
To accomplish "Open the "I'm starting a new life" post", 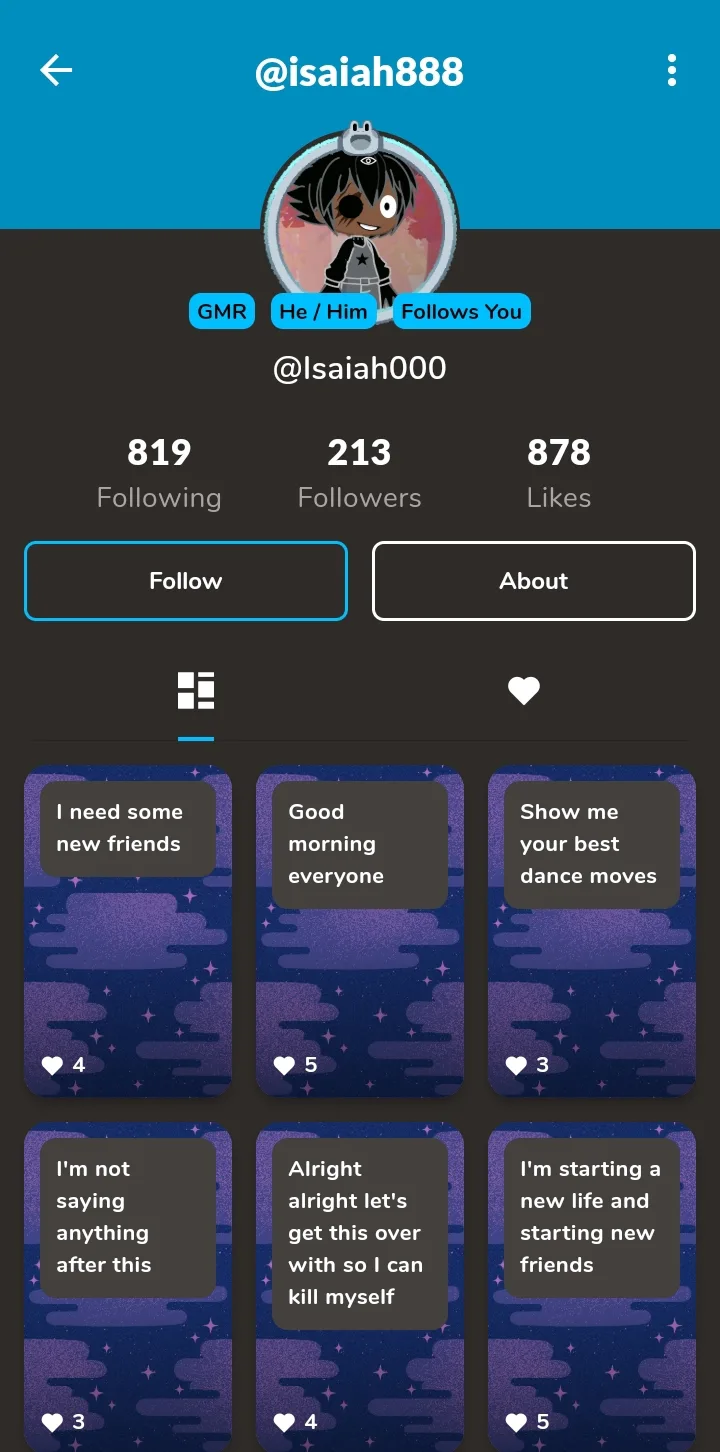I will point(592,1287).
